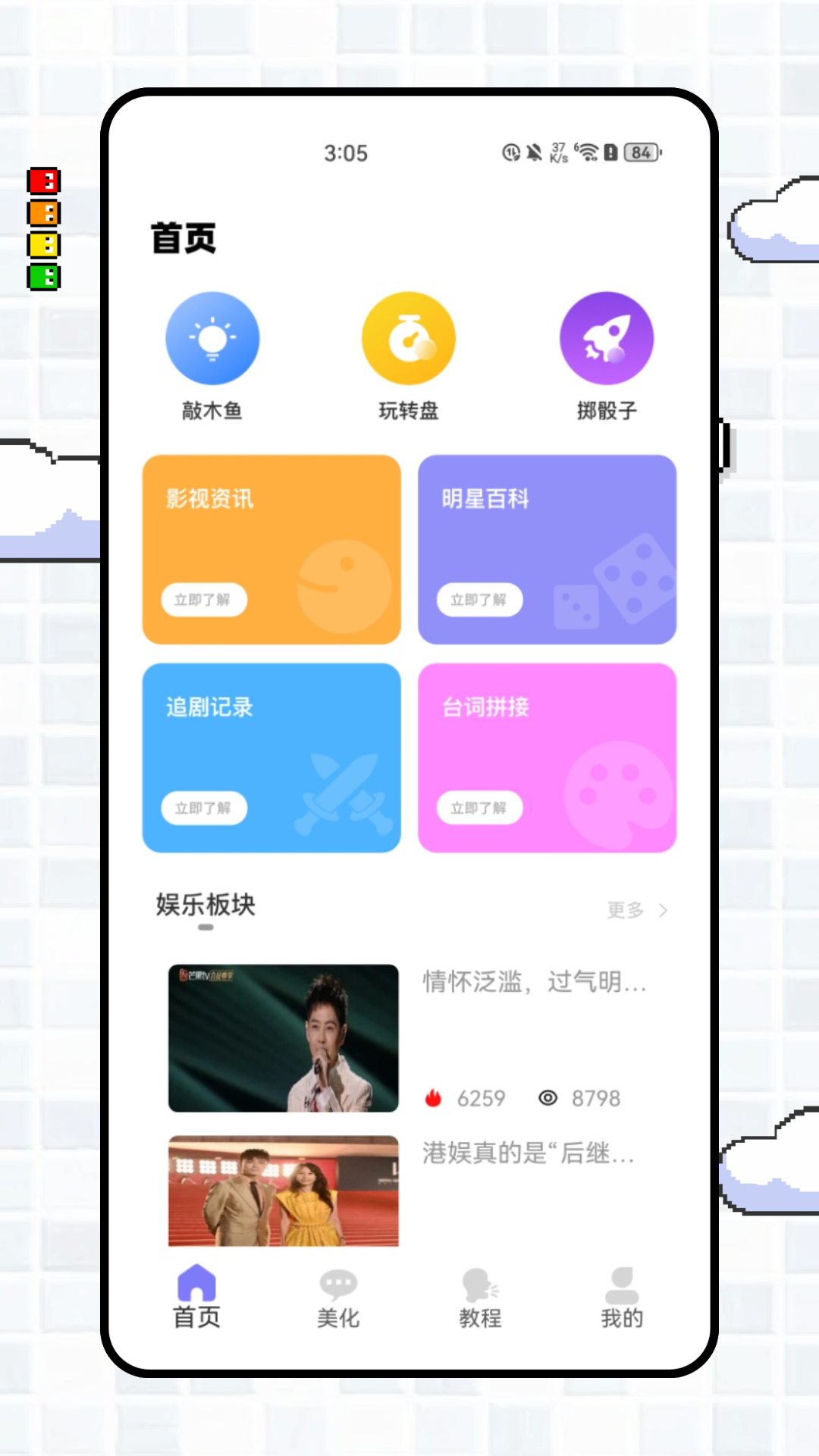The image size is (819, 1456).
Task: Switch to the 首页 tab
Action: point(196,1301)
